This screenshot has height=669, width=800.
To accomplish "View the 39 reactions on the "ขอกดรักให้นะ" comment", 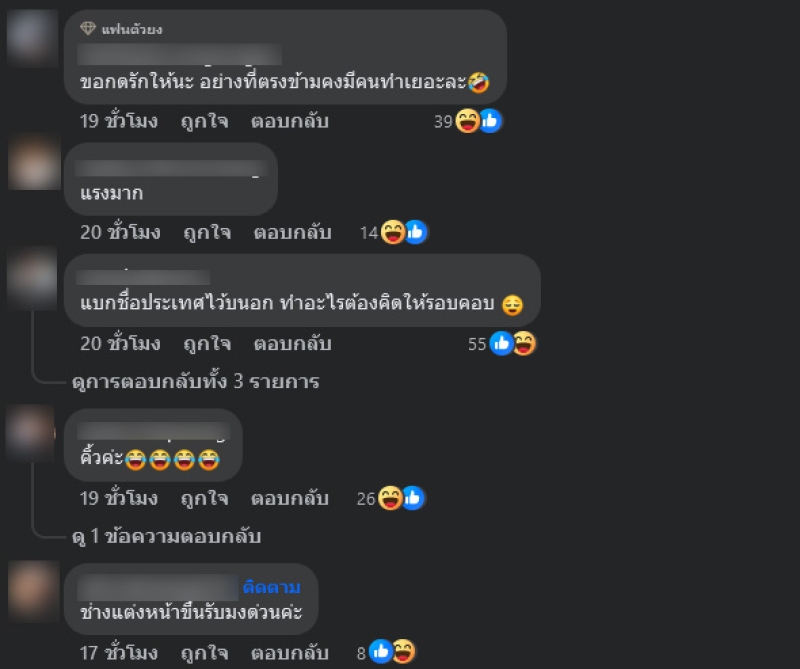I will tap(468, 122).
